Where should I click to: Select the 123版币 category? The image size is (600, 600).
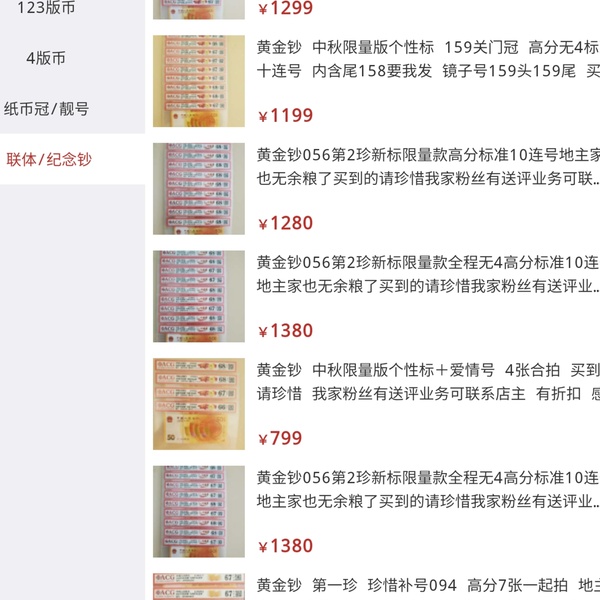tap(46, 7)
